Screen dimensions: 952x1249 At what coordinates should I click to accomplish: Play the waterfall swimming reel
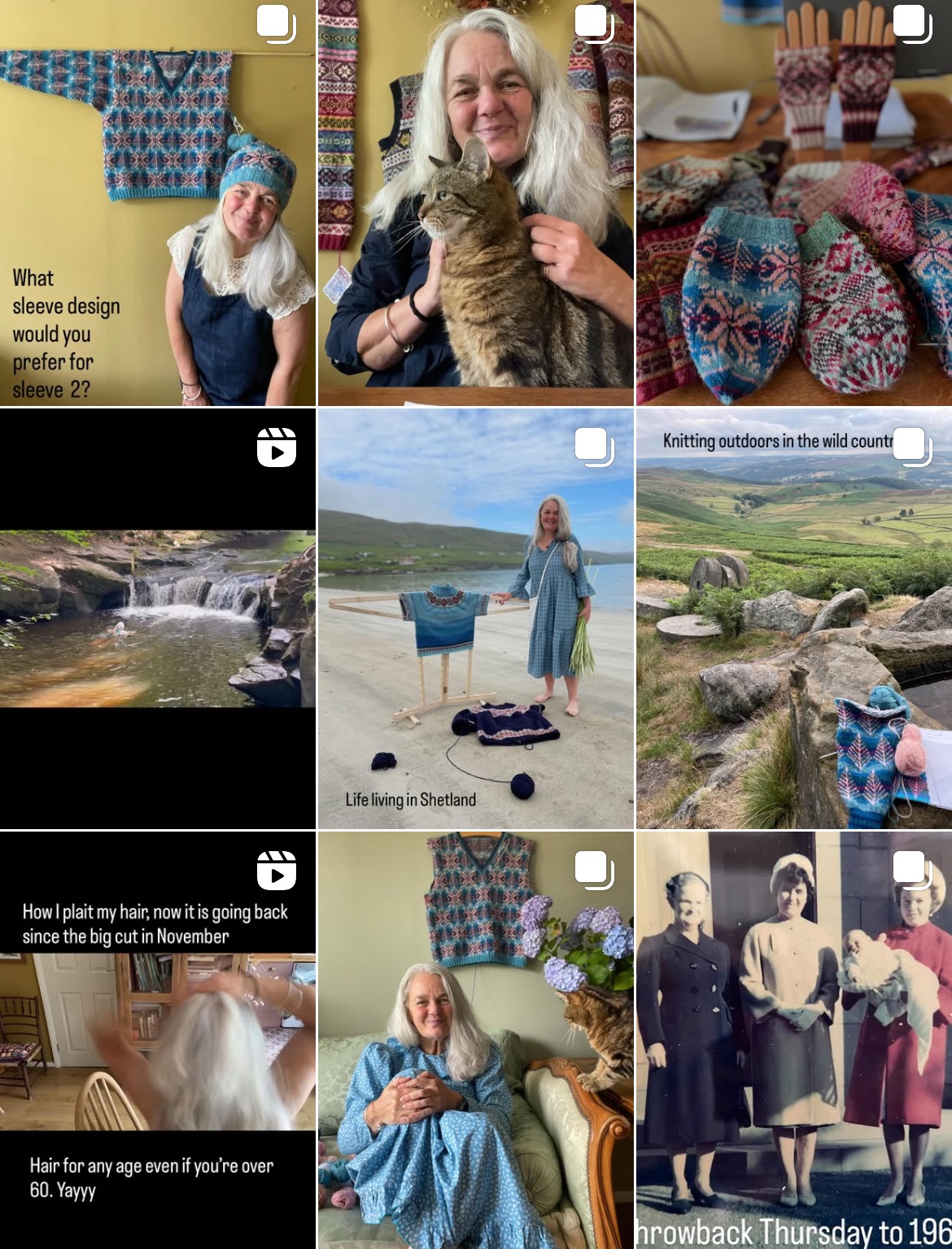158,618
